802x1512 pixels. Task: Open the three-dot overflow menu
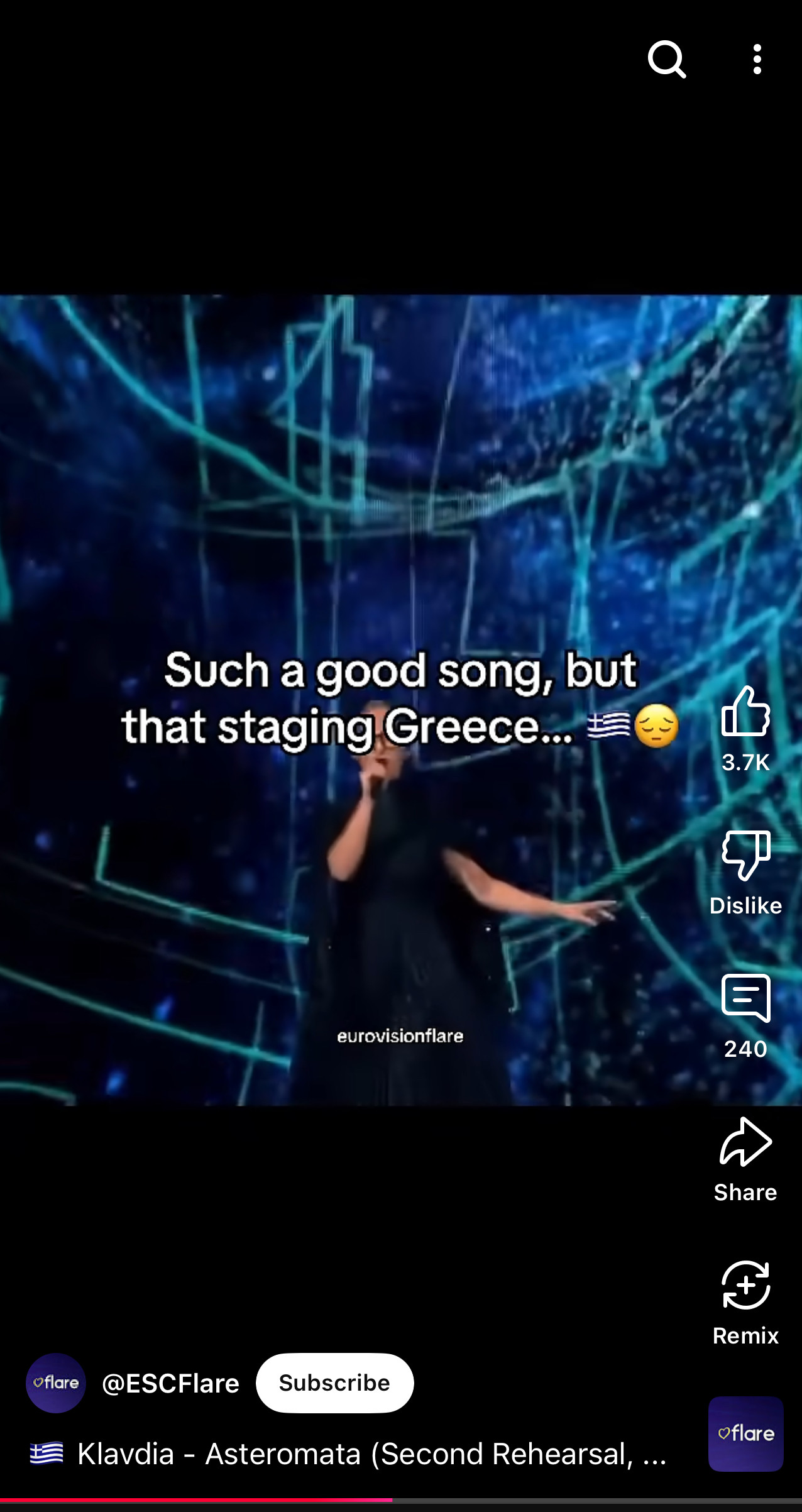[x=757, y=60]
